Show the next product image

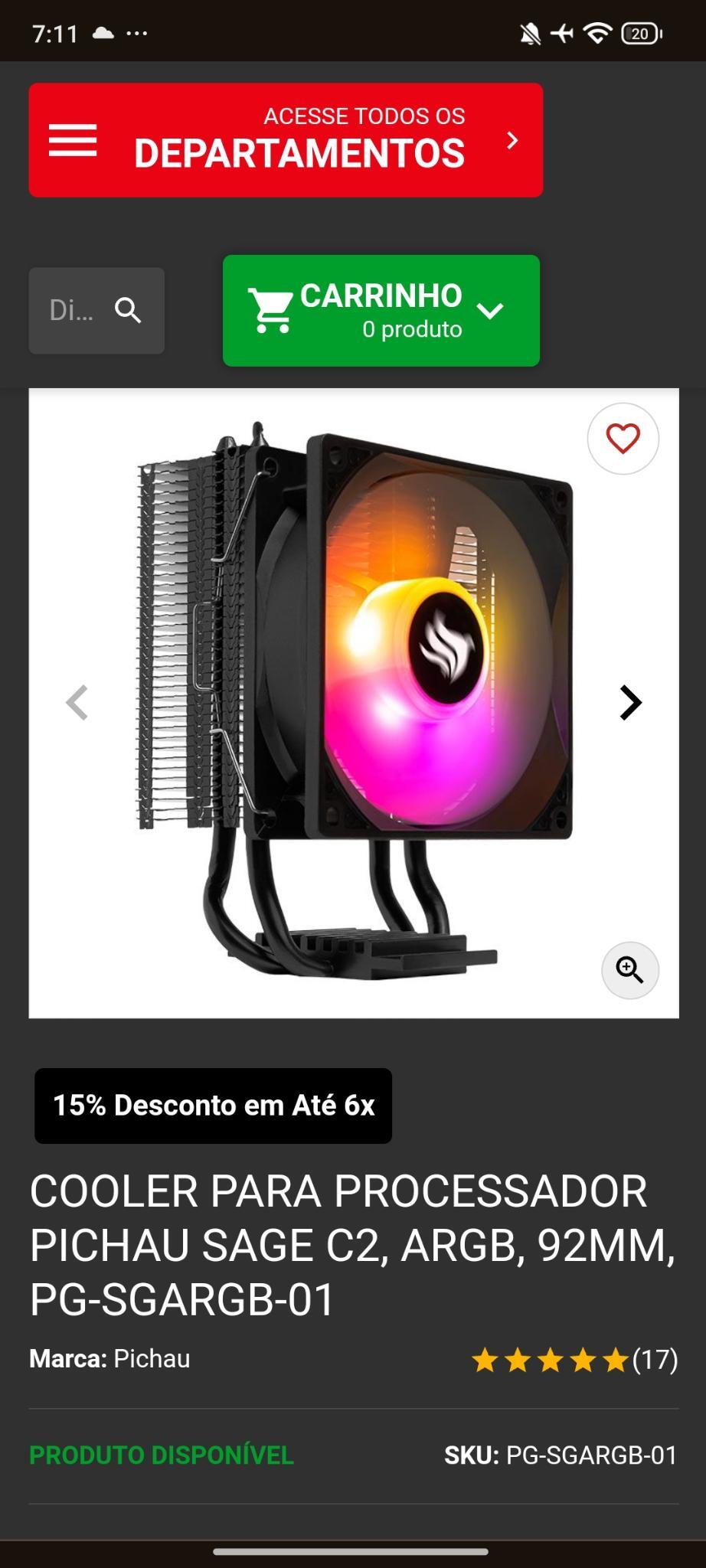point(629,703)
